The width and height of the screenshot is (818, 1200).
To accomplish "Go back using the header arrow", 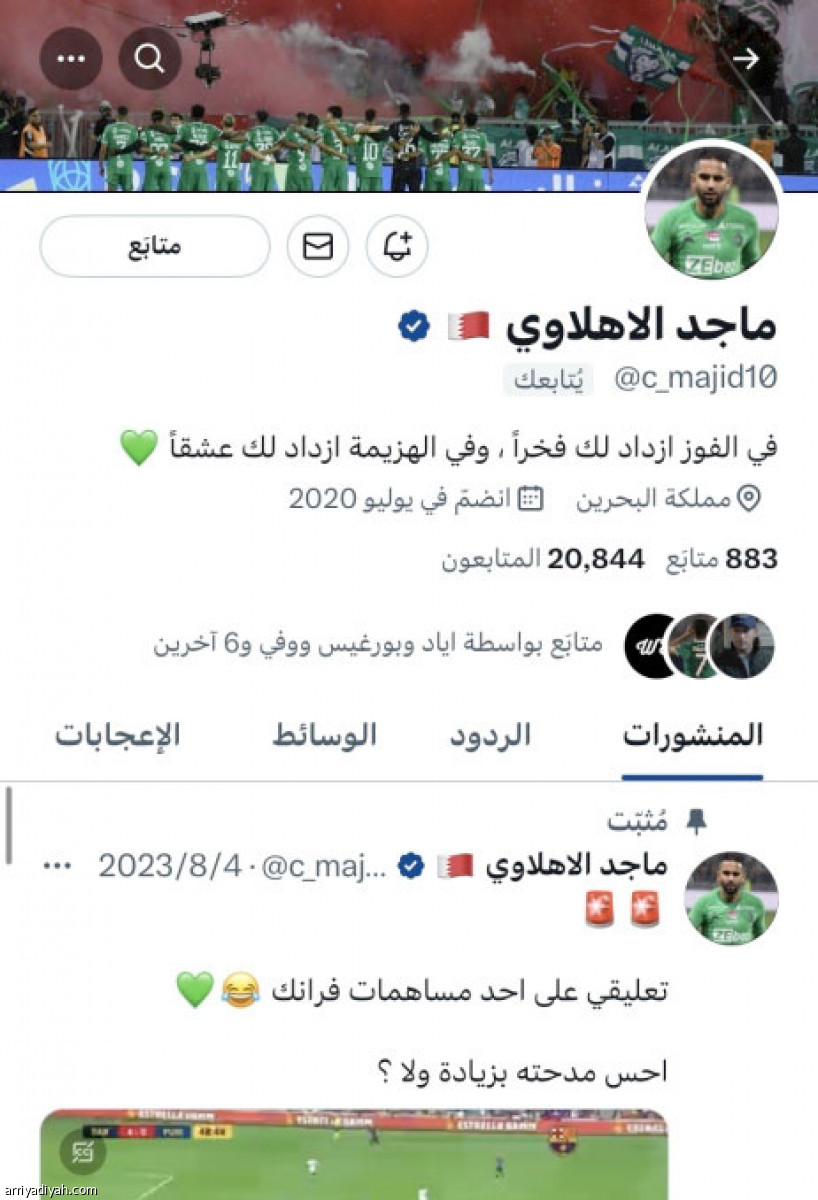I will (x=745, y=59).
